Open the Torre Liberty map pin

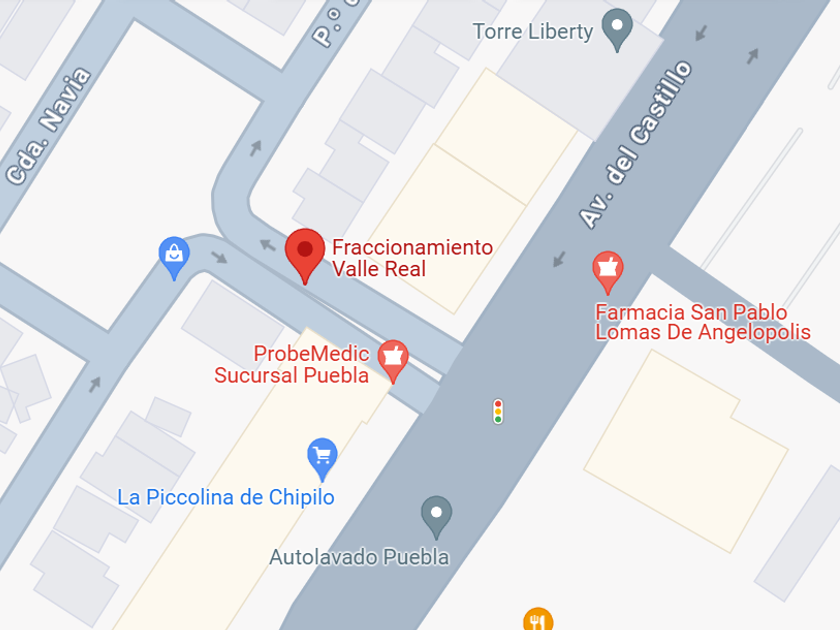(617, 29)
